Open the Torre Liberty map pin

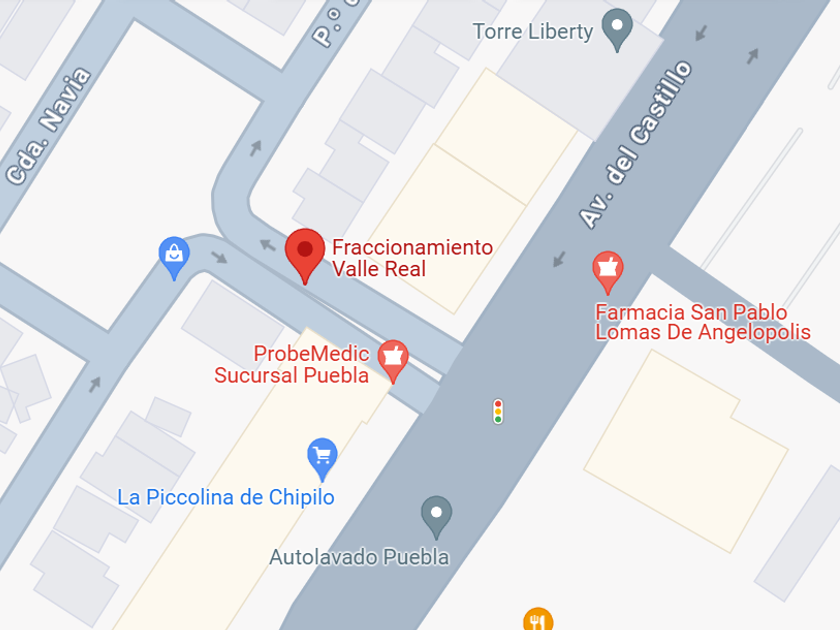(617, 29)
